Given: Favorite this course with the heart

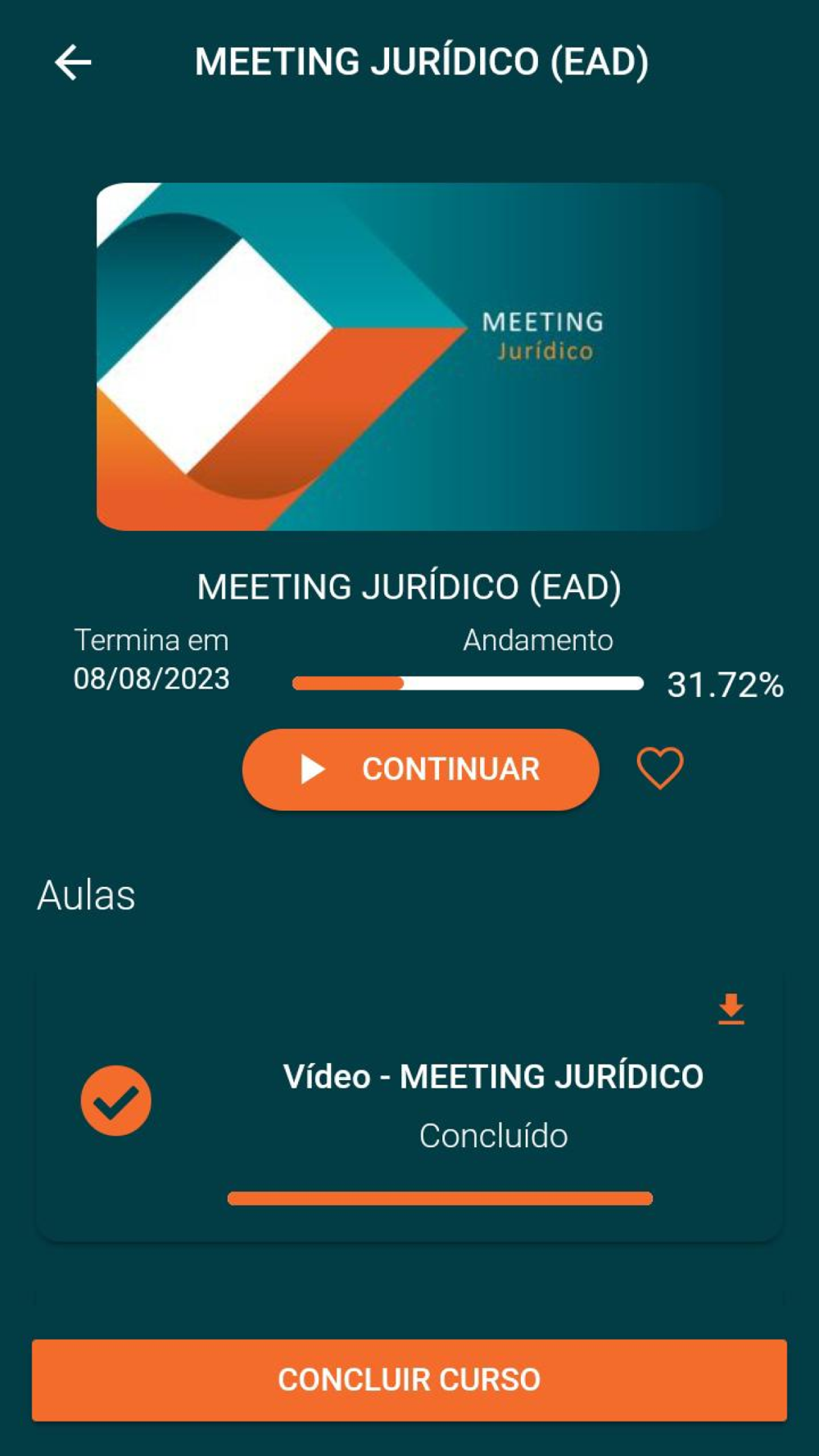Looking at the screenshot, I should pos(659,768).
